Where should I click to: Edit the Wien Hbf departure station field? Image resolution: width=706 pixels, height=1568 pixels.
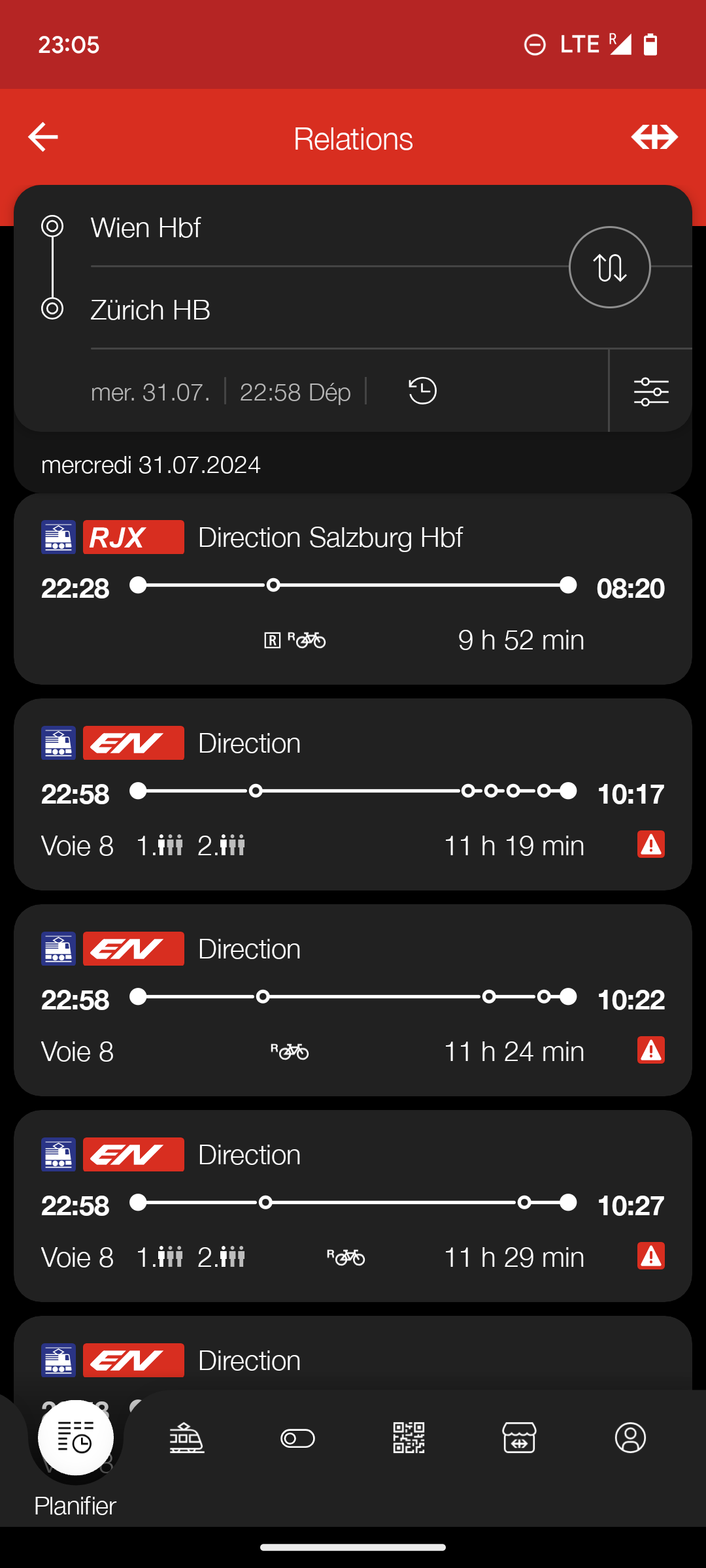(327, 228)
